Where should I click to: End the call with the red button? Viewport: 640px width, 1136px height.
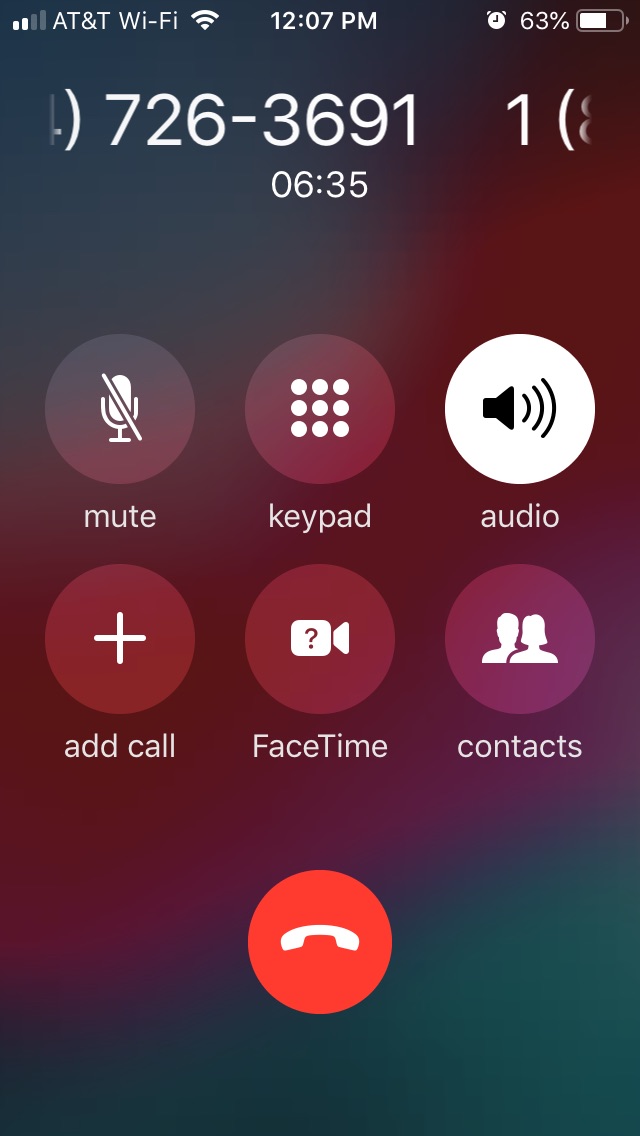coord(320,942)
